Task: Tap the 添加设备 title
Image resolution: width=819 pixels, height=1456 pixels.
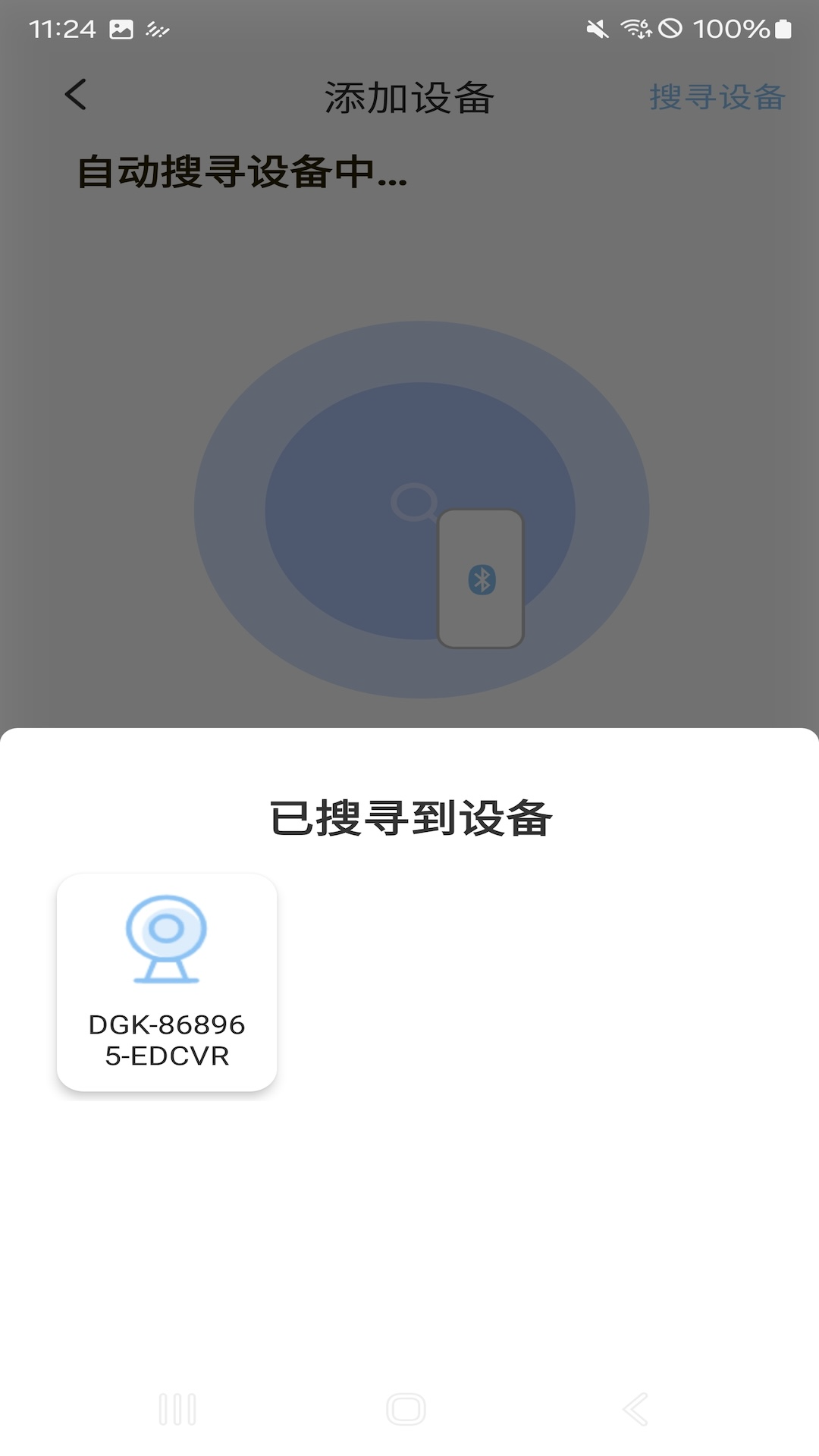Action: [409, 97]
